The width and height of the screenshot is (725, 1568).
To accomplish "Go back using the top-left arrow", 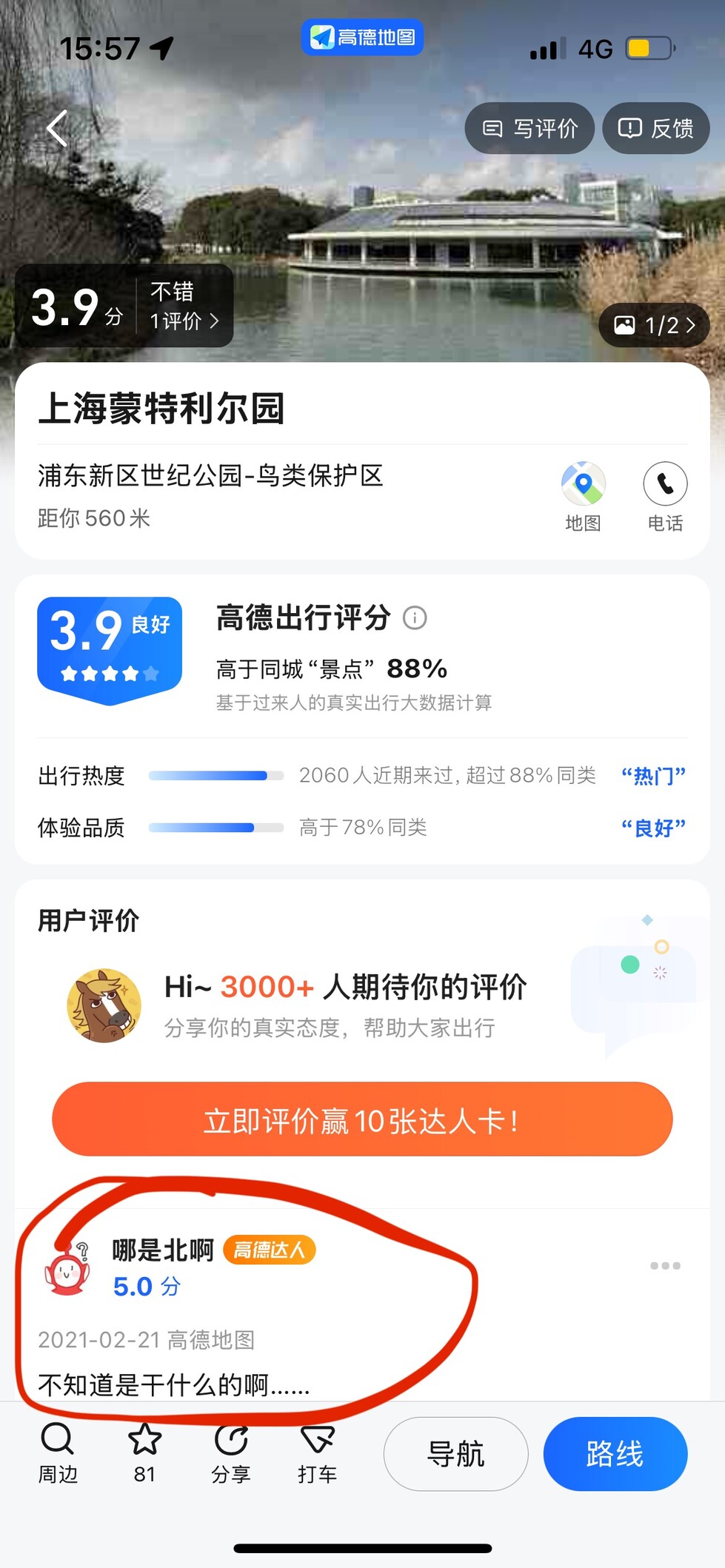I will click(x=57, y=128).
